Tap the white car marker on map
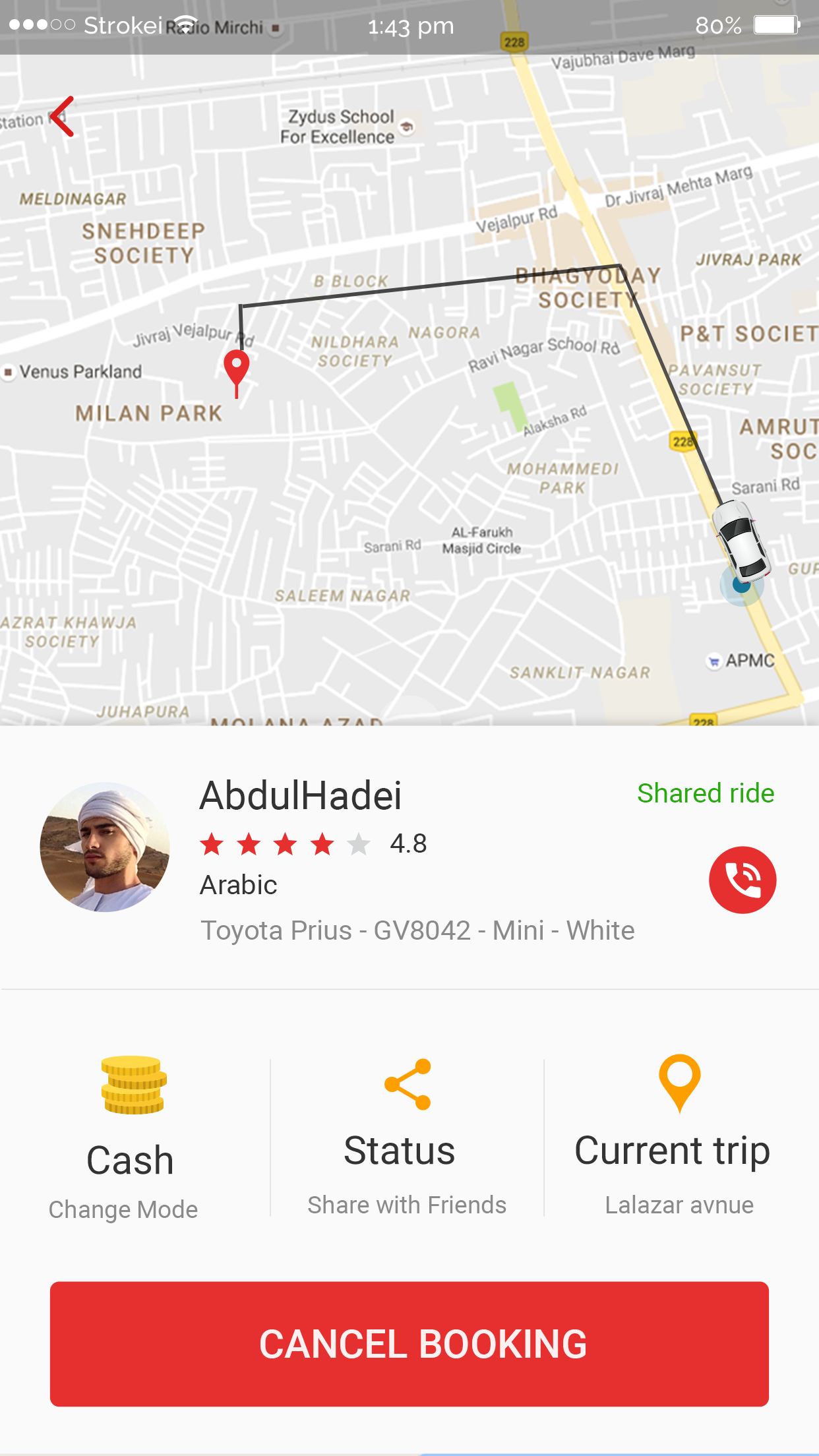 tap(741, 538)
